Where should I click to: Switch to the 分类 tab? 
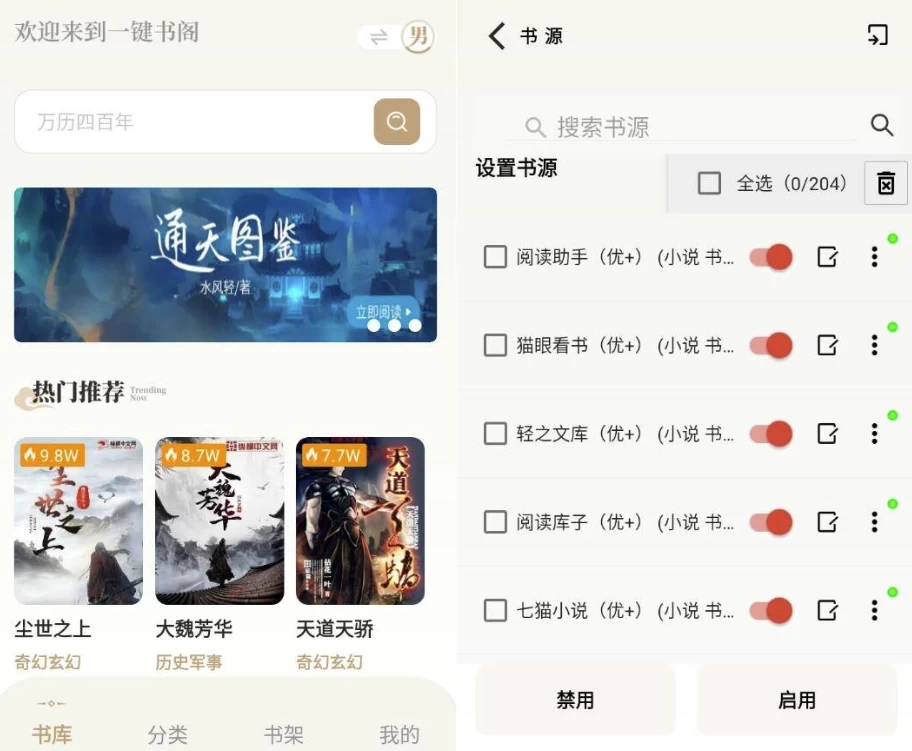pos(167,735)
